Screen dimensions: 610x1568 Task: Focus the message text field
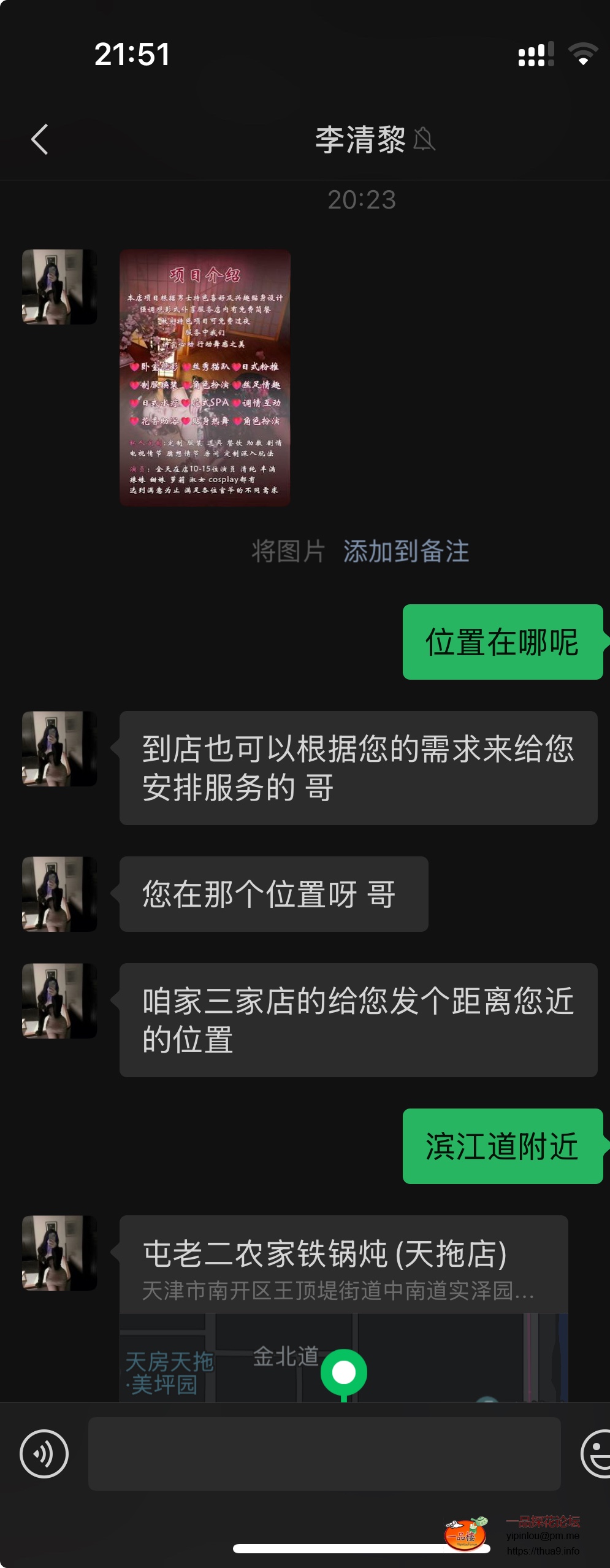pyautogui.click(x=324, y=1453)
